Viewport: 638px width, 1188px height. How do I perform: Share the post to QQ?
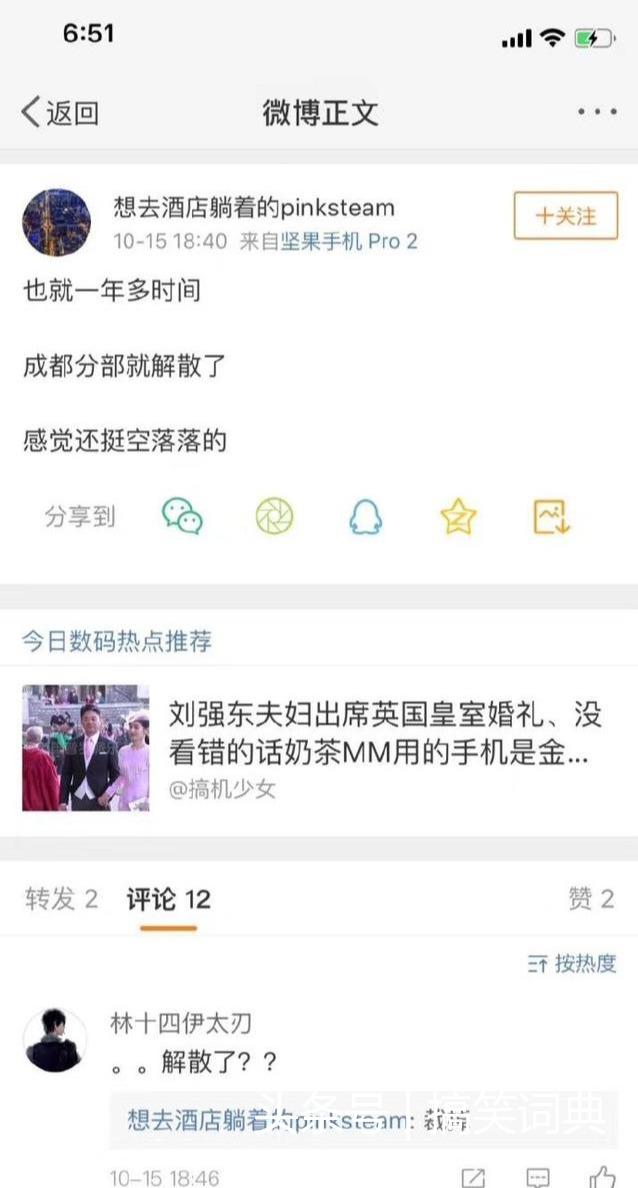[366, 517]
